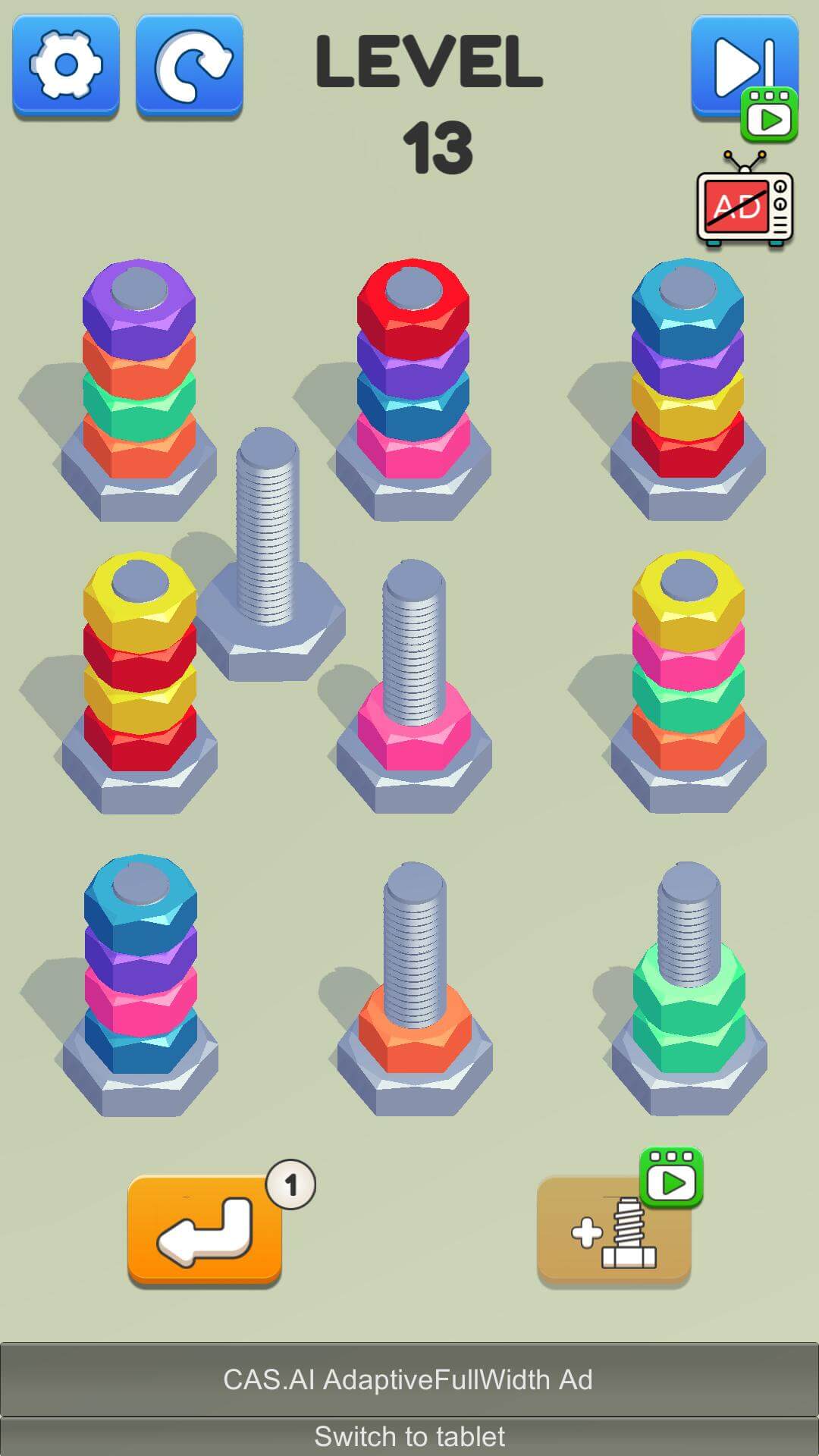819x1456 pixels.
Task: Select the bolt with red nut on top
Action: tap(413, 391)
